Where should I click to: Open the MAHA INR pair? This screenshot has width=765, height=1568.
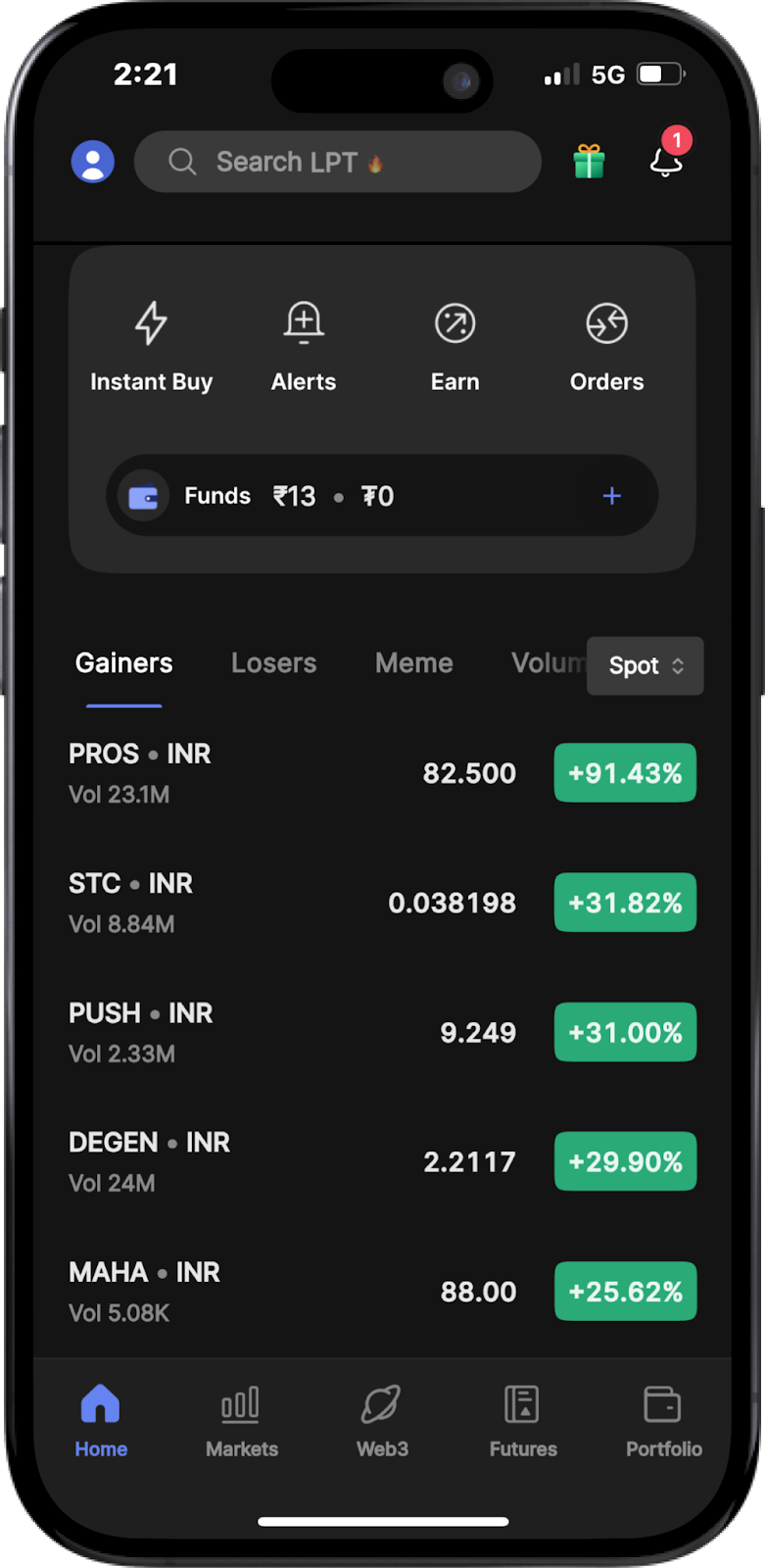coord(382,1292)
